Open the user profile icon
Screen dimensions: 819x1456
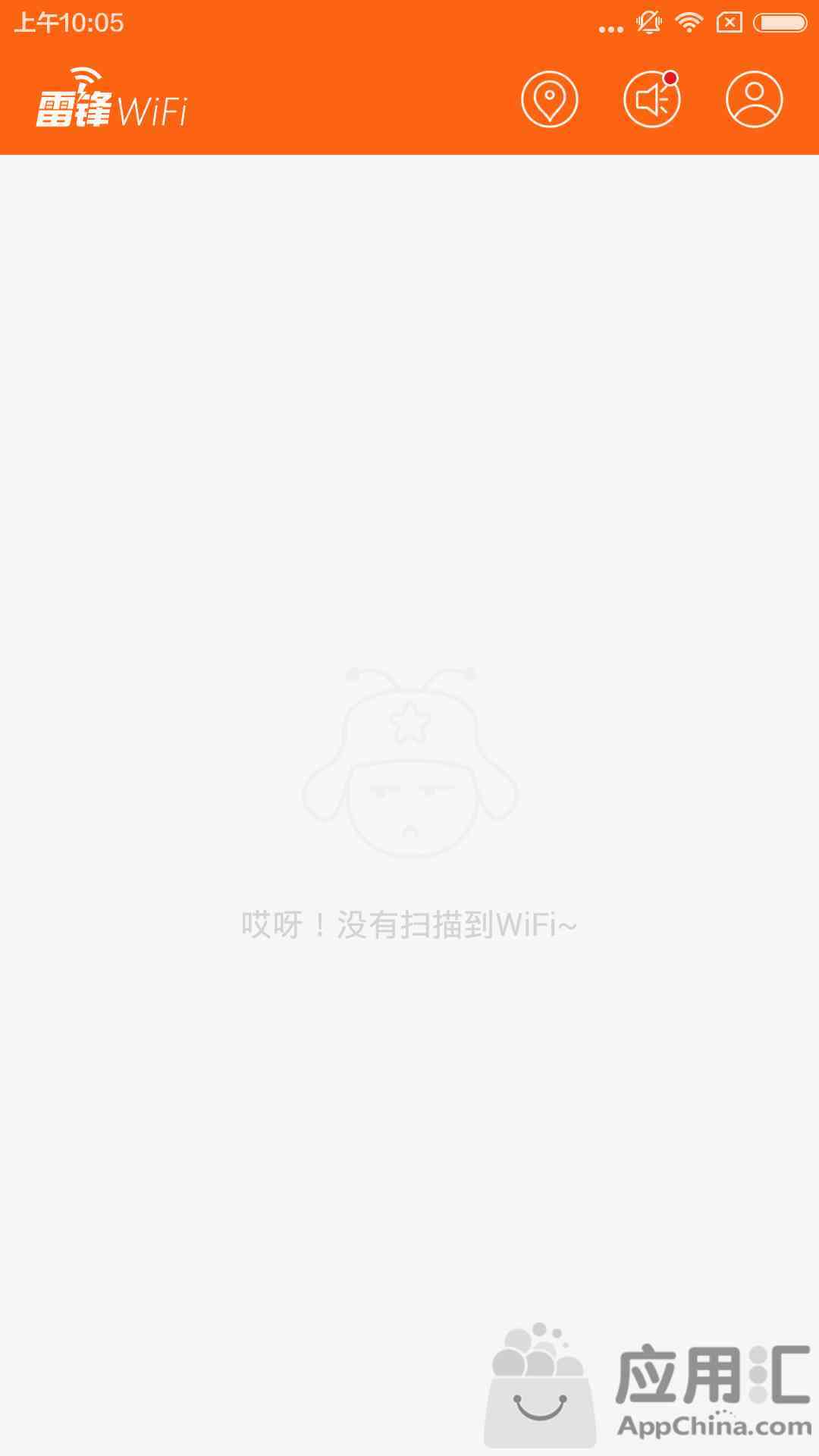click(755, 99)
